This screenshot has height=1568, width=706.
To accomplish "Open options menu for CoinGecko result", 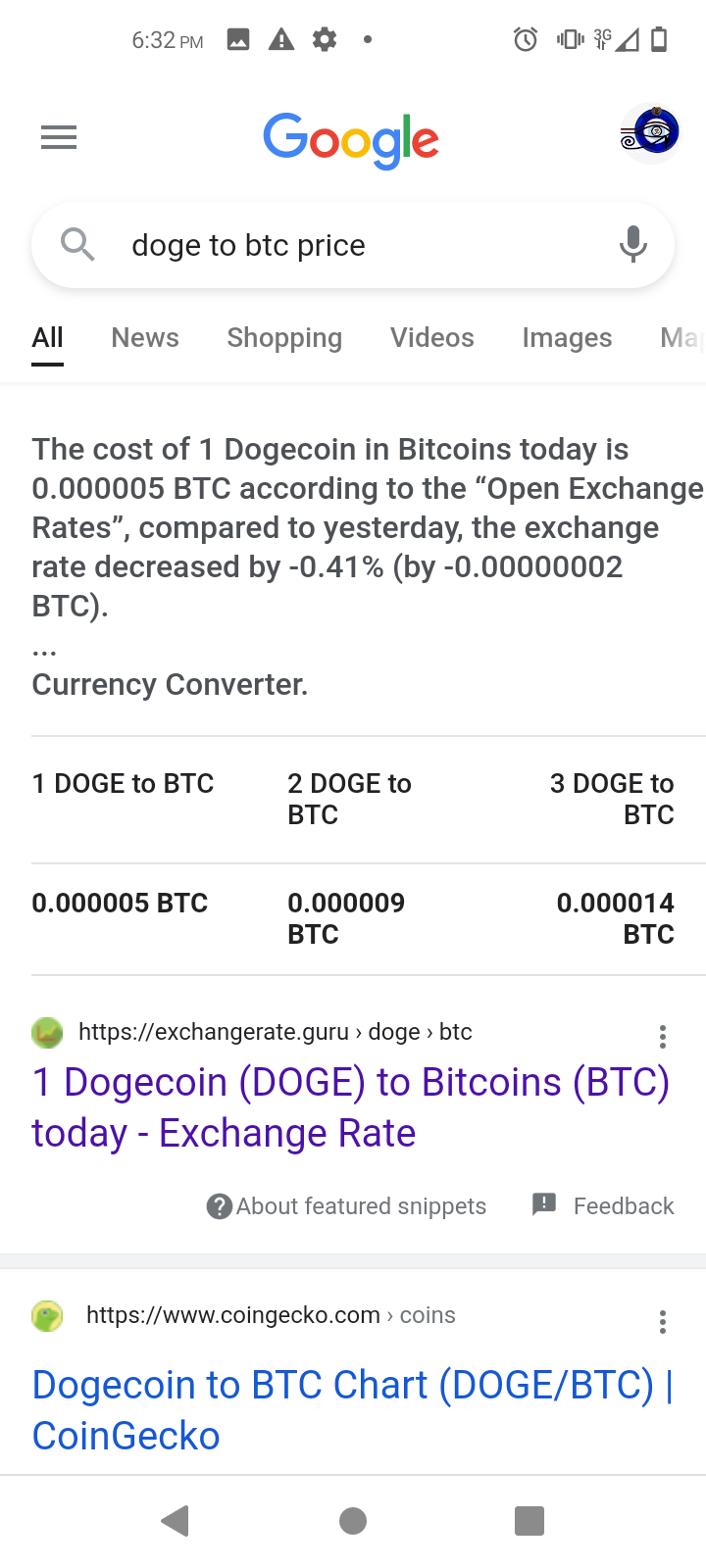I will (662, 1322).
